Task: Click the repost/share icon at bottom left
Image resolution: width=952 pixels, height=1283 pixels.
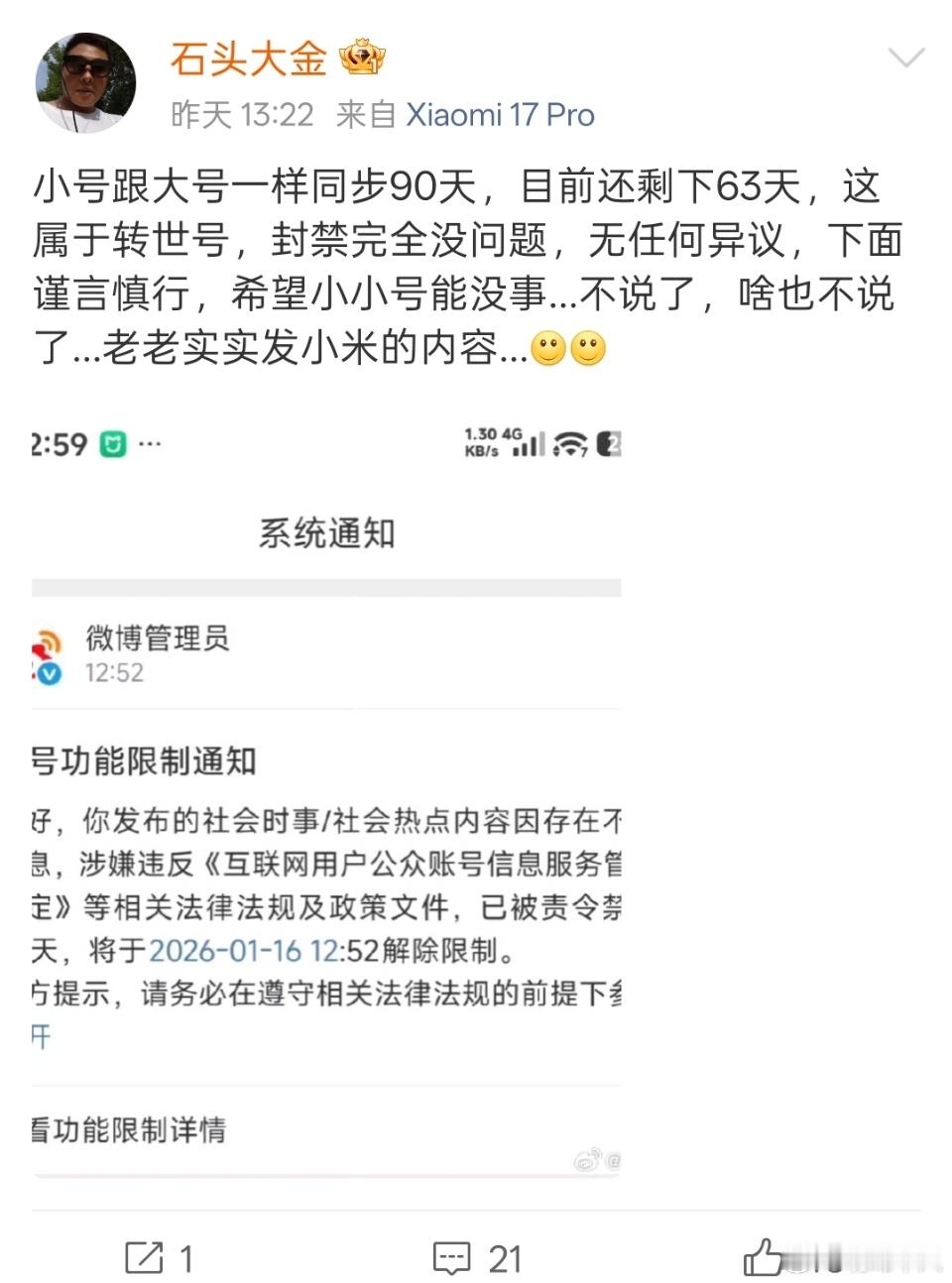Action: [x=147, y=1257]
